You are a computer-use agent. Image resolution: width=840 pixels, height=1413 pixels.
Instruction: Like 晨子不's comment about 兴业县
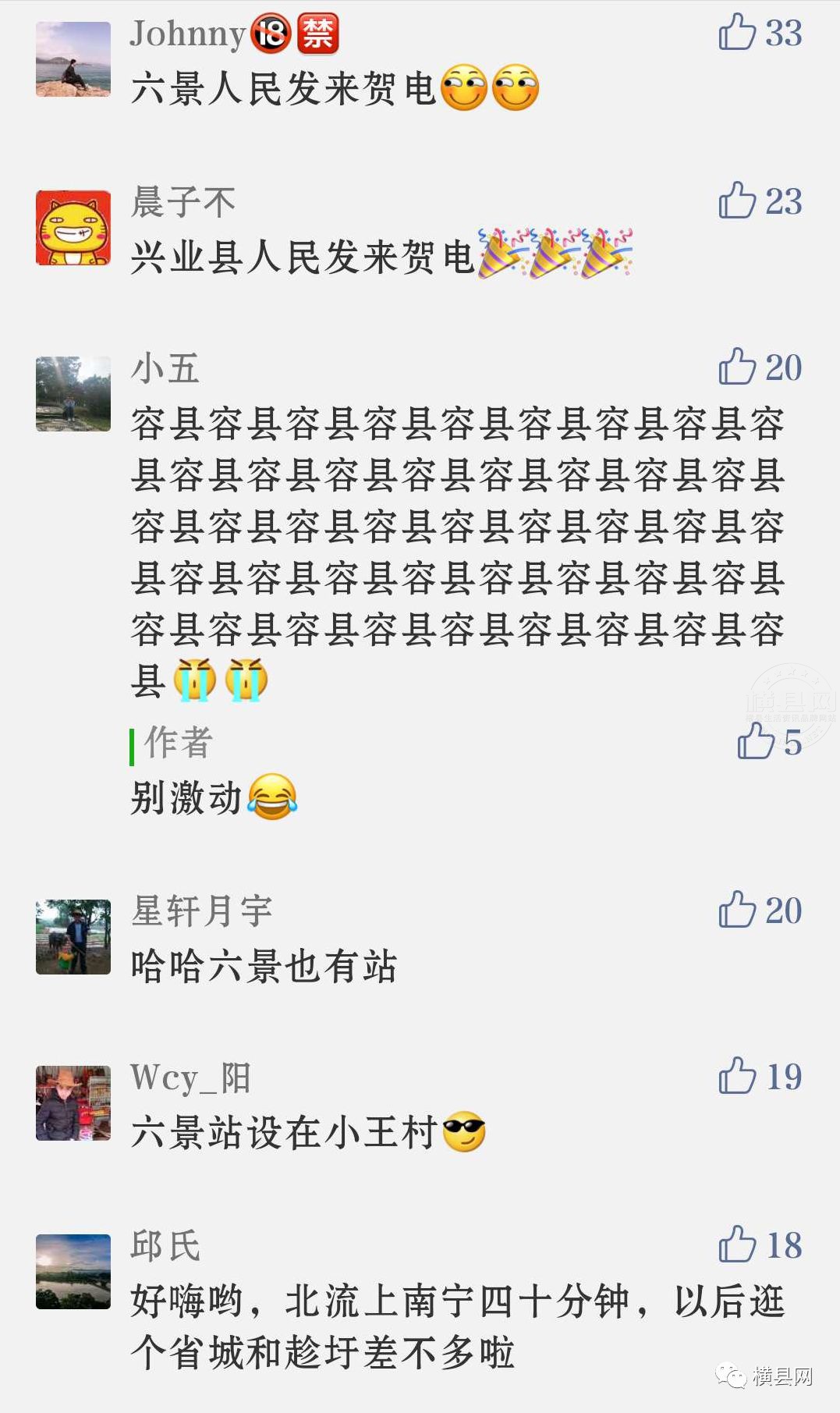click(x=737, y=201)
